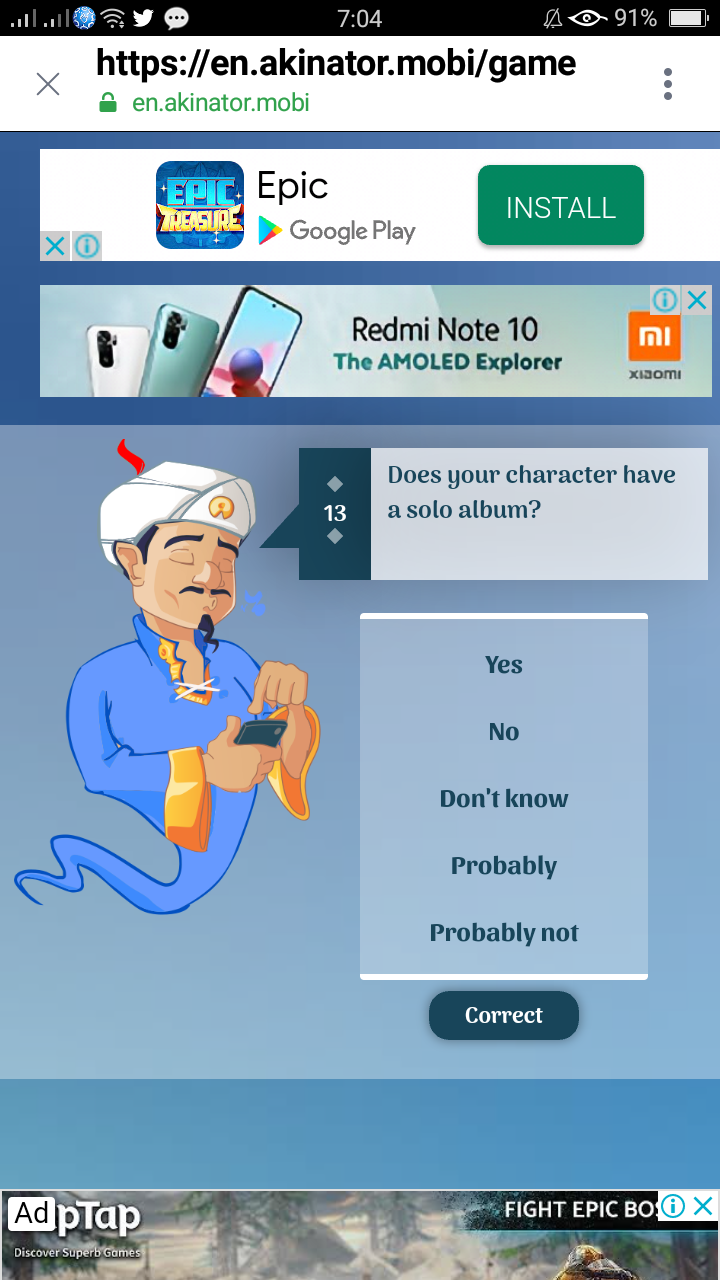
Task: Open the Redmi Note 10 ad banner
Action: pyautogui.click(x=376, y=341)
